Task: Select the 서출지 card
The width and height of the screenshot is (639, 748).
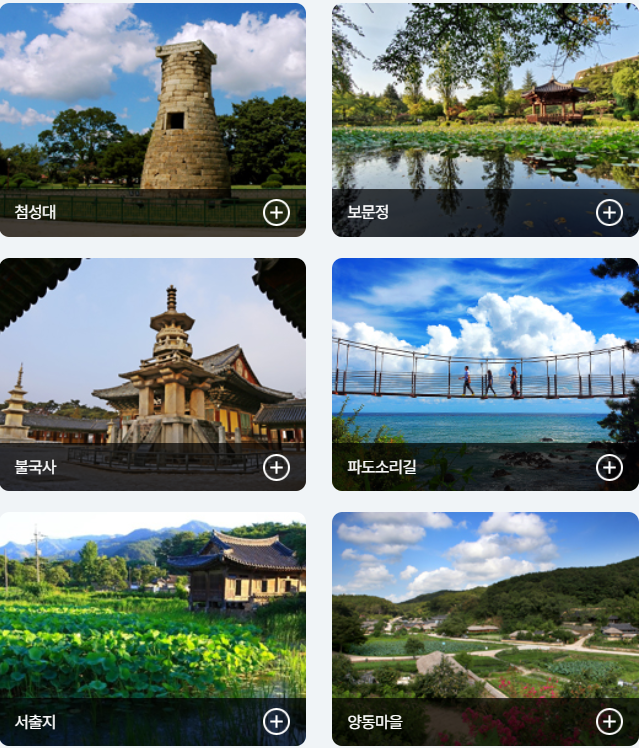Action: [x=153, y=629]
